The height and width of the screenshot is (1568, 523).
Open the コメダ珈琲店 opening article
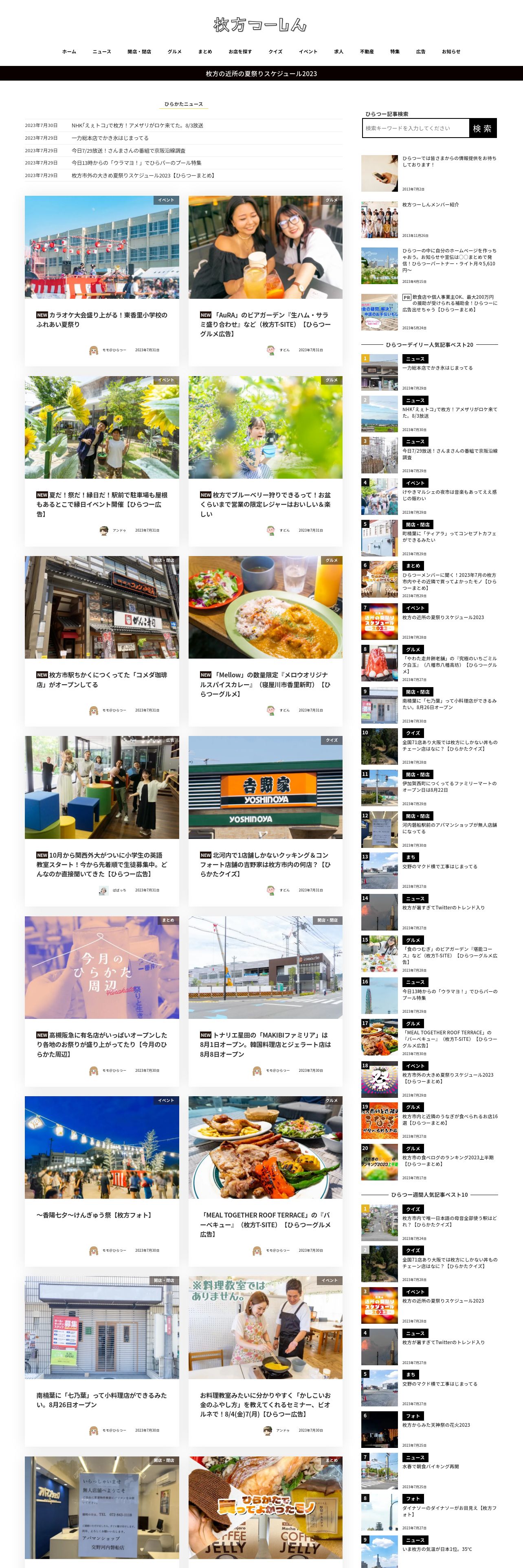[102, 641]
